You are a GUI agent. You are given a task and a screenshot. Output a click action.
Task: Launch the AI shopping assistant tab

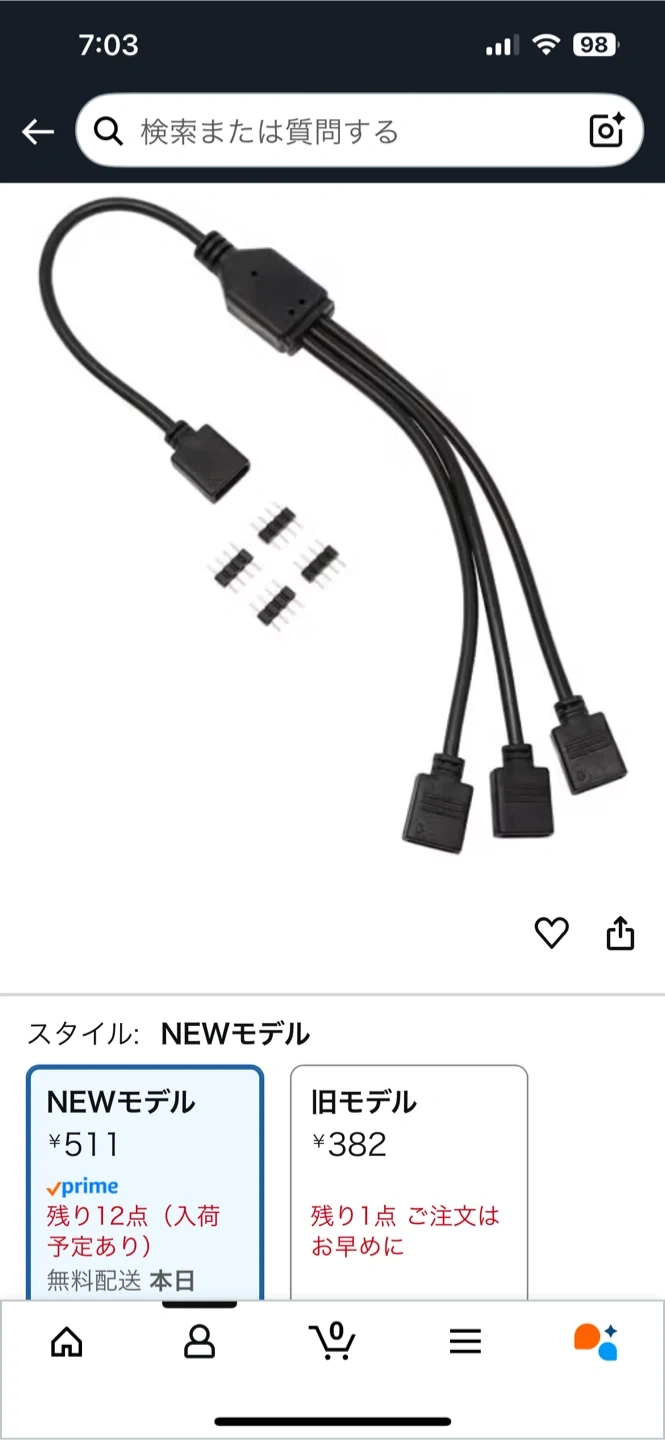[x=596, y=1341]
